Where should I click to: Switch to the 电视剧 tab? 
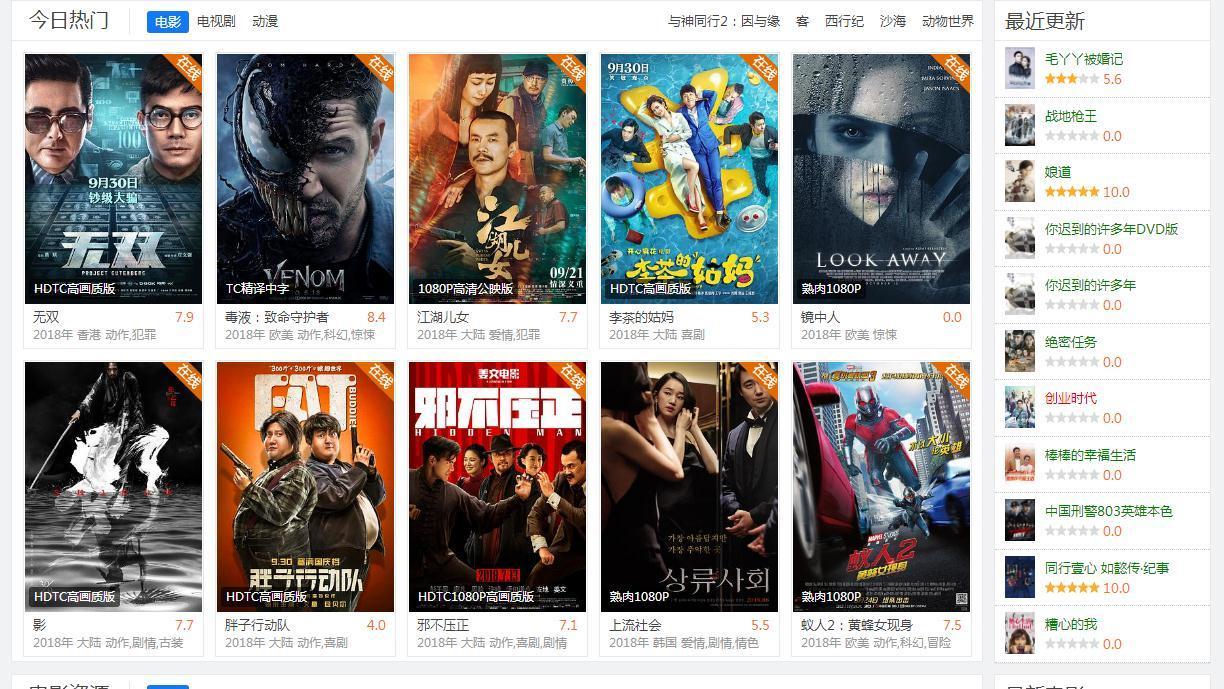[x=216, y=21]
